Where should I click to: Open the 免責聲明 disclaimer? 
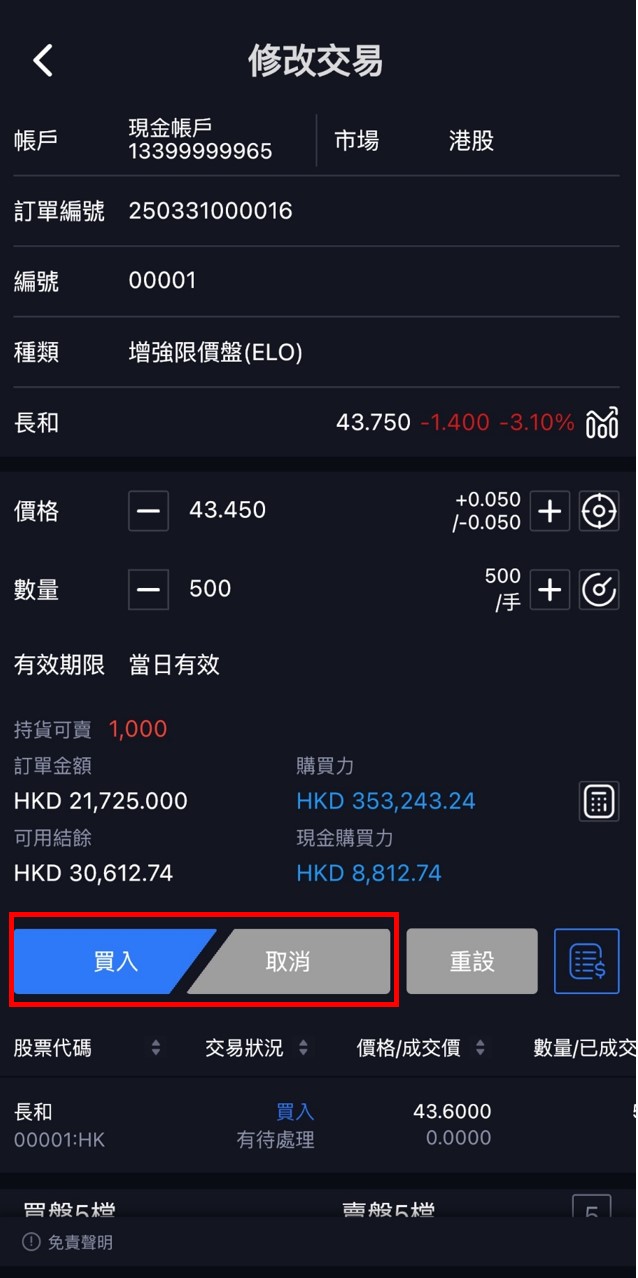(x=69, y=1243)
